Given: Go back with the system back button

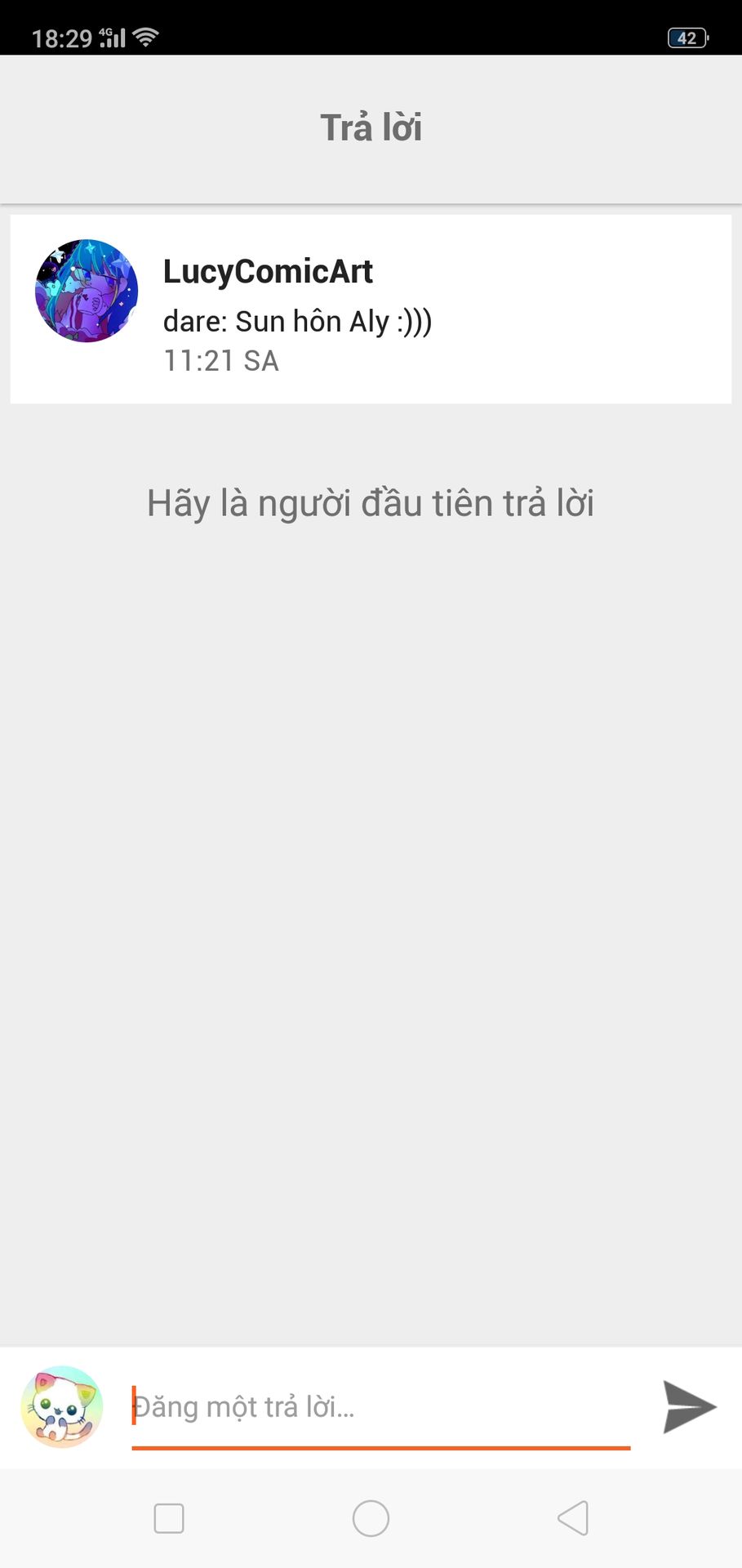Looking at the screenshot, I should pos(573,1518).
